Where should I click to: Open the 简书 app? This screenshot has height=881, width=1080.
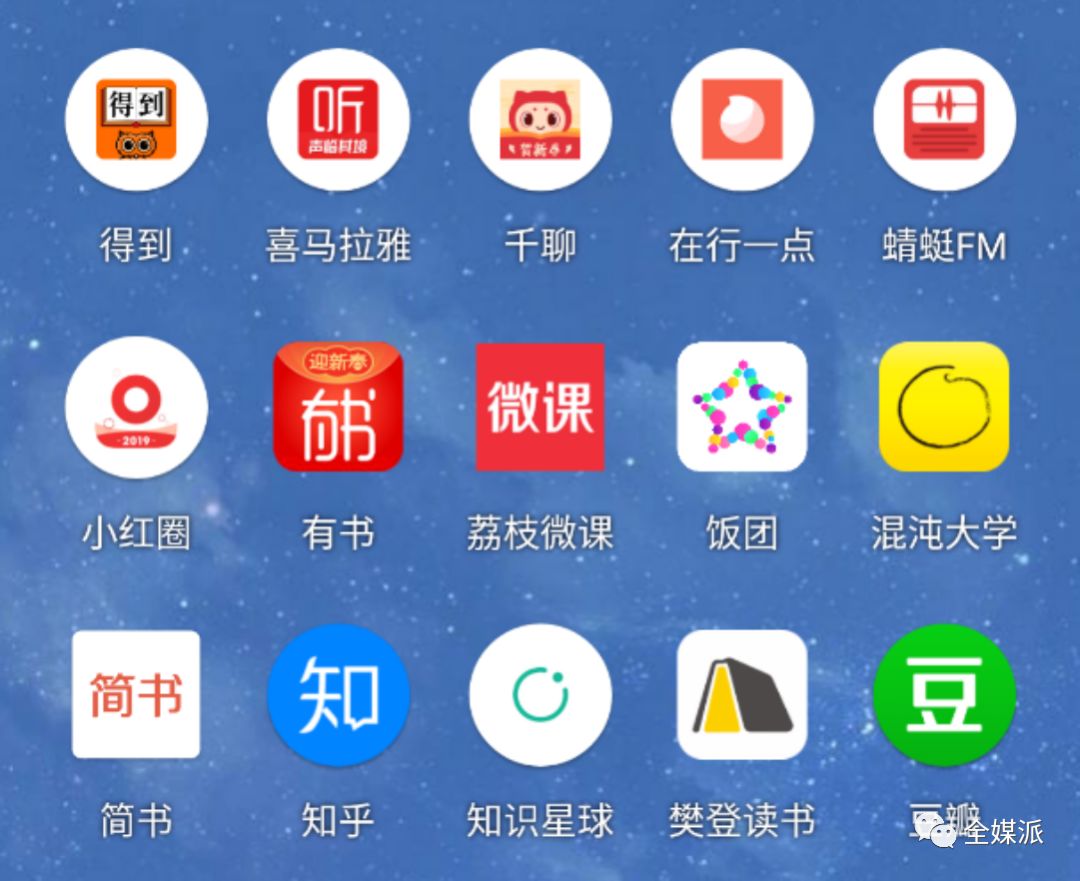[136, 694]
